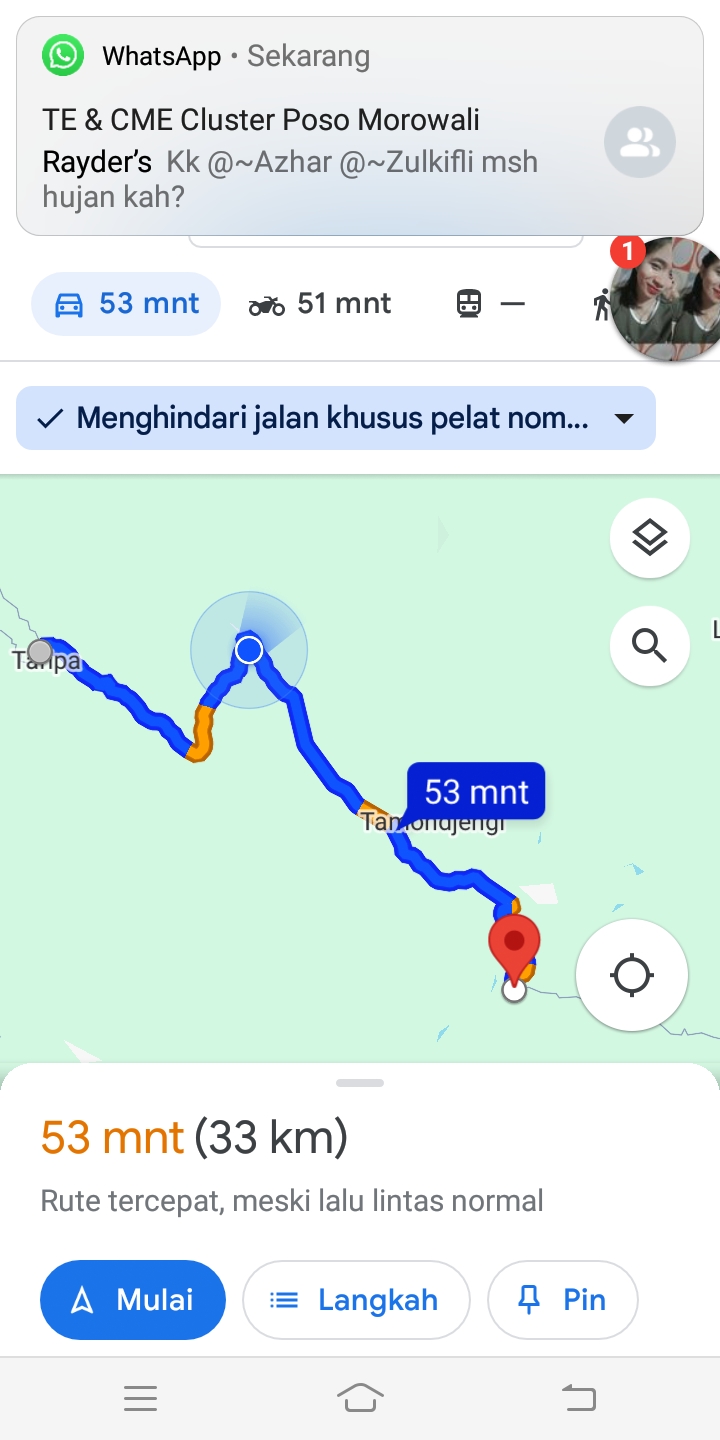Center map on my current location

[632, 975]
